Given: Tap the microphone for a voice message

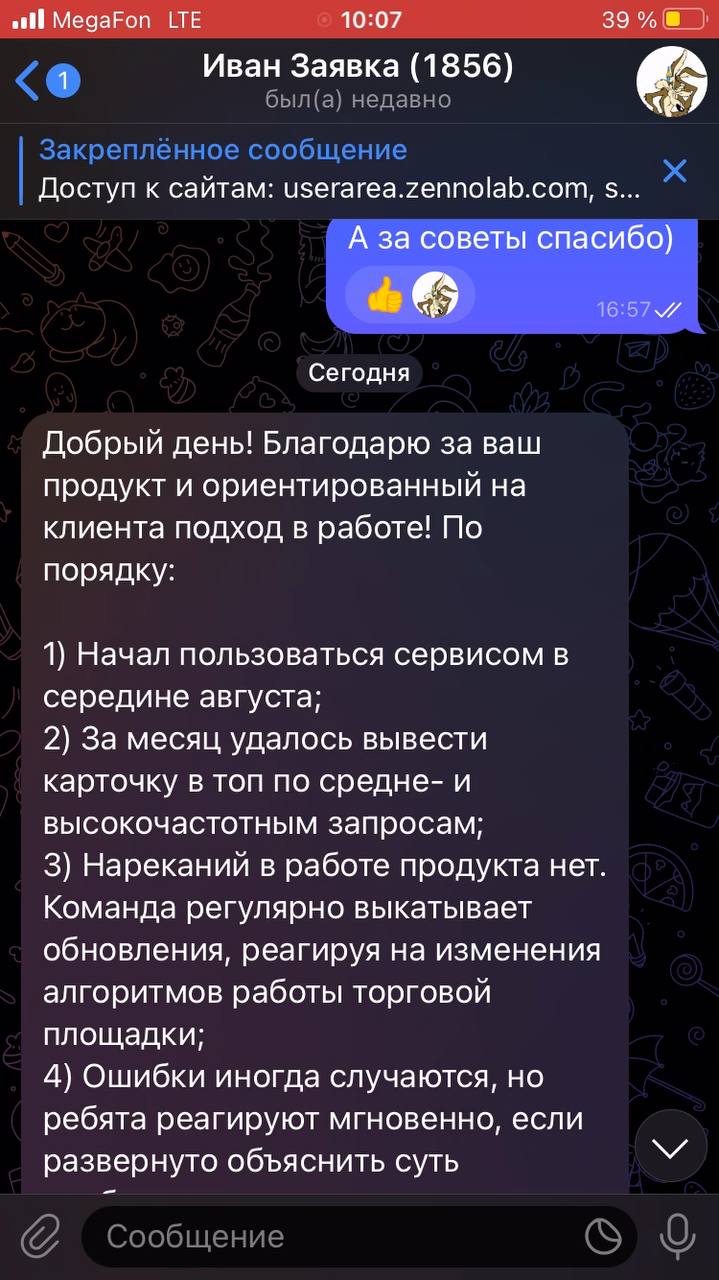Looking at the screenshot, I should [x=679, y=1236].
